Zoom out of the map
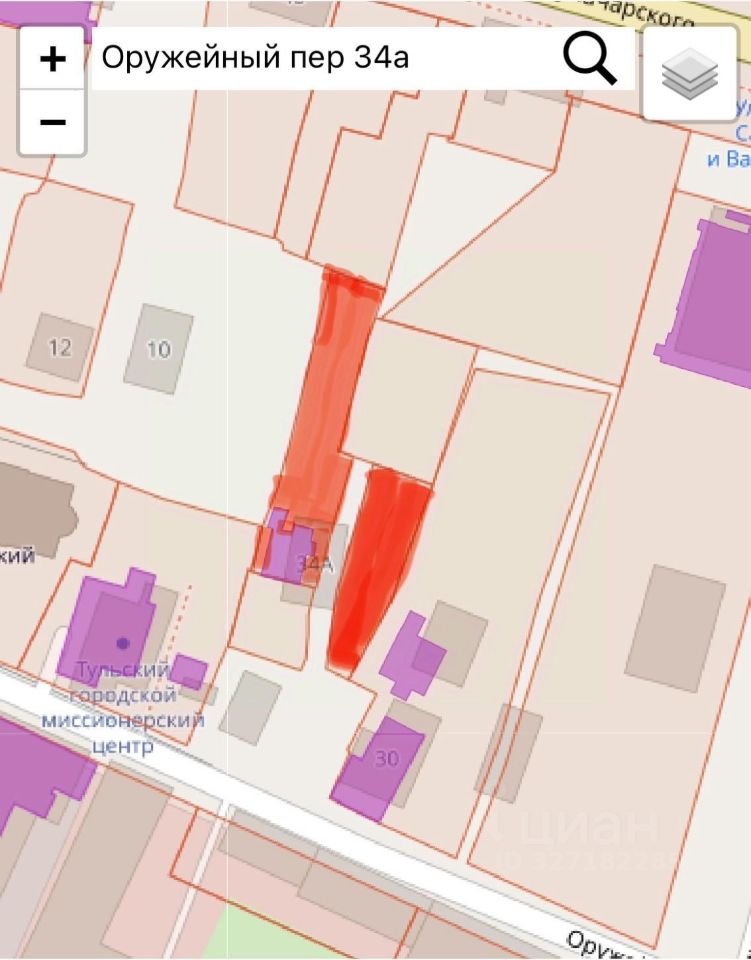751x960 pixels. 53,122
